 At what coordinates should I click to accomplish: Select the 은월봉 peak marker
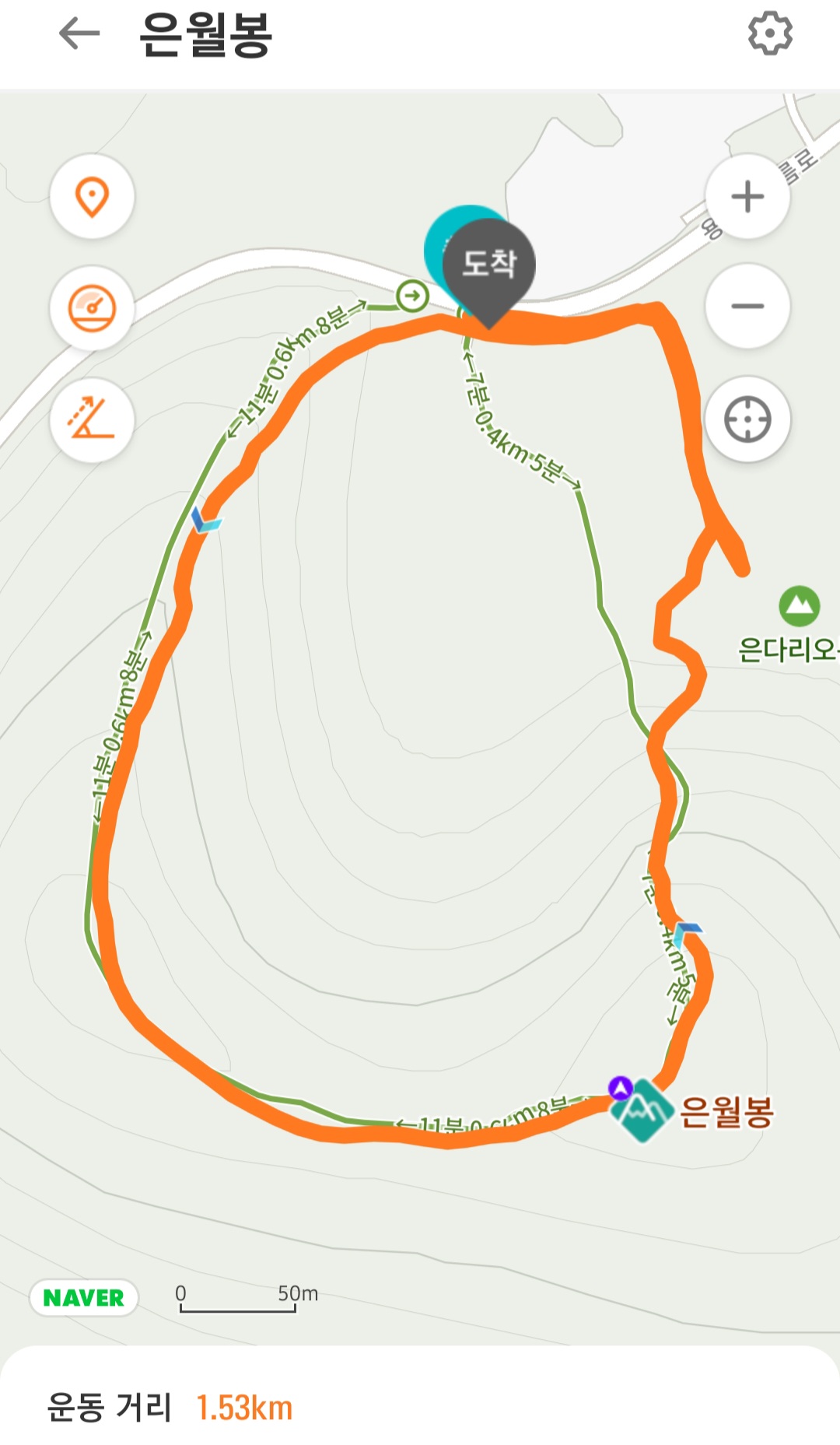(x=642, y=1110)
